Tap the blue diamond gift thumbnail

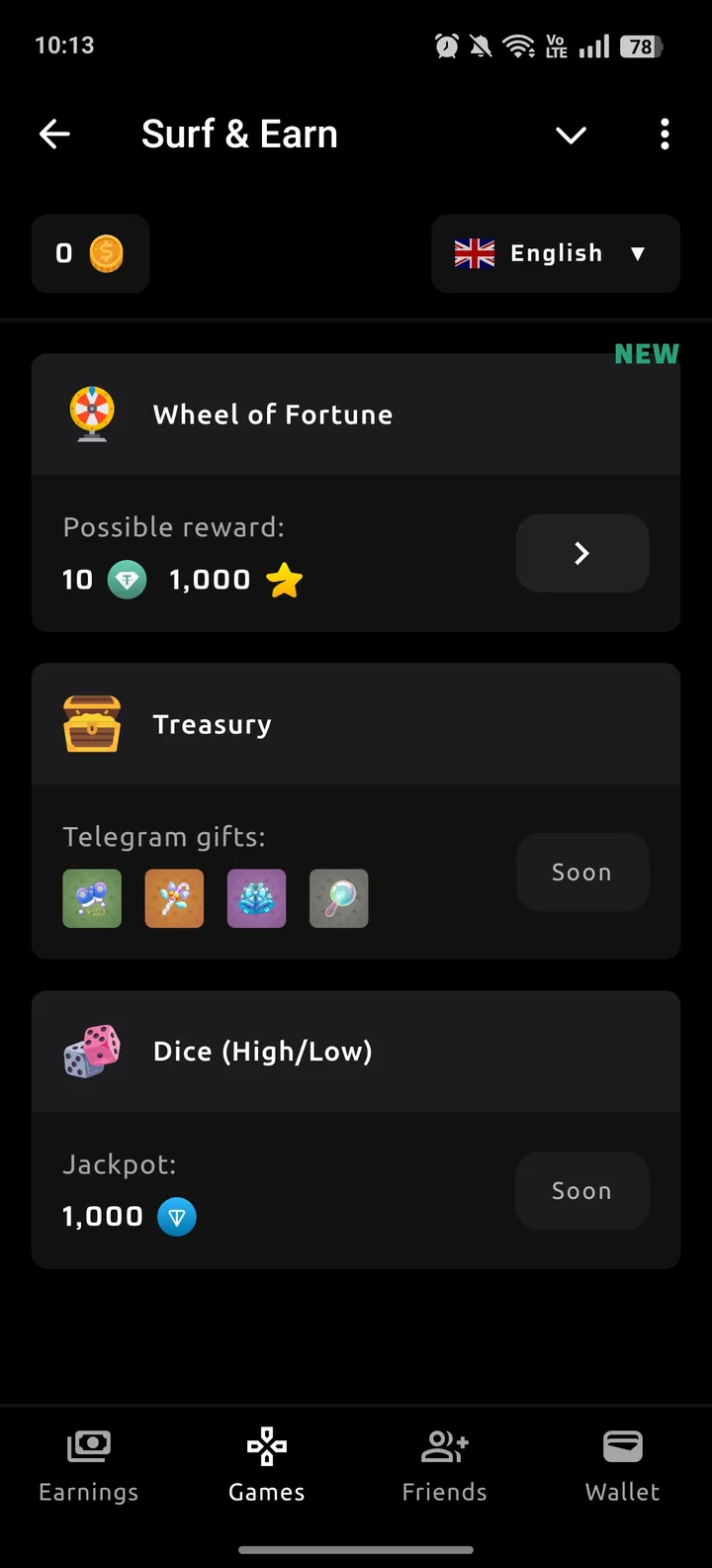[x=256, y=898]
